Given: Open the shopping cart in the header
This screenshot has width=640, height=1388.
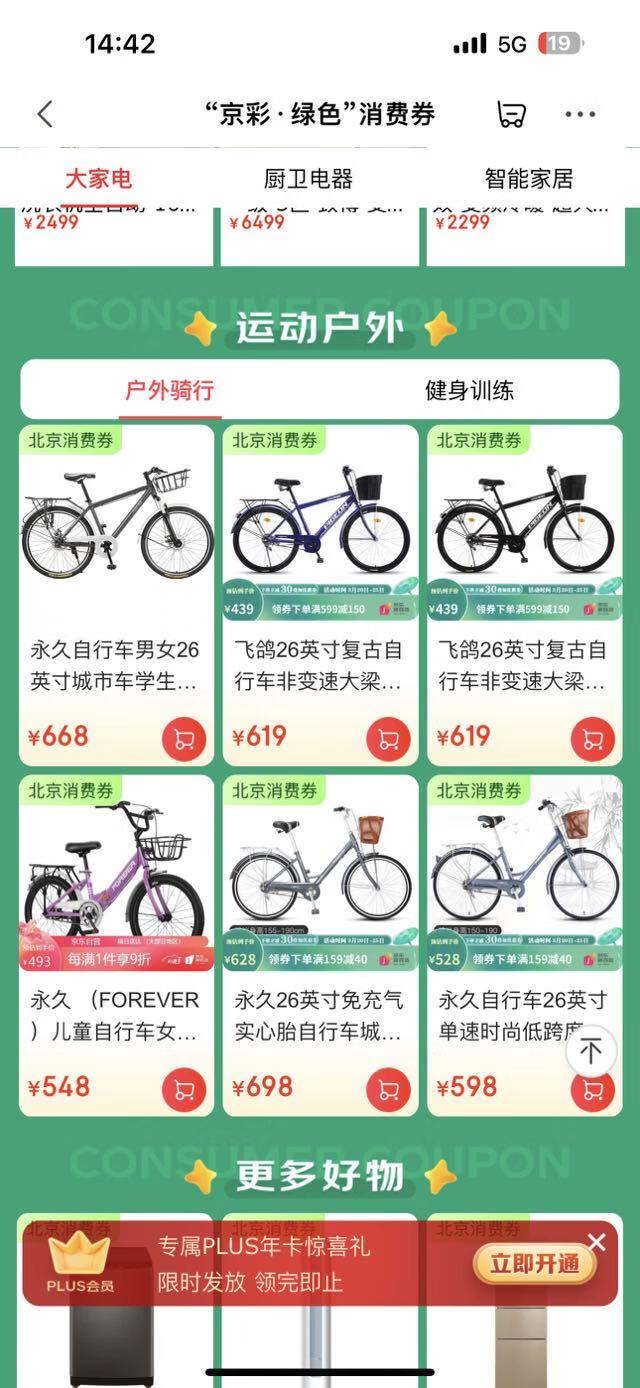Looking at the screenshot, I should click(x=511, y=114).
